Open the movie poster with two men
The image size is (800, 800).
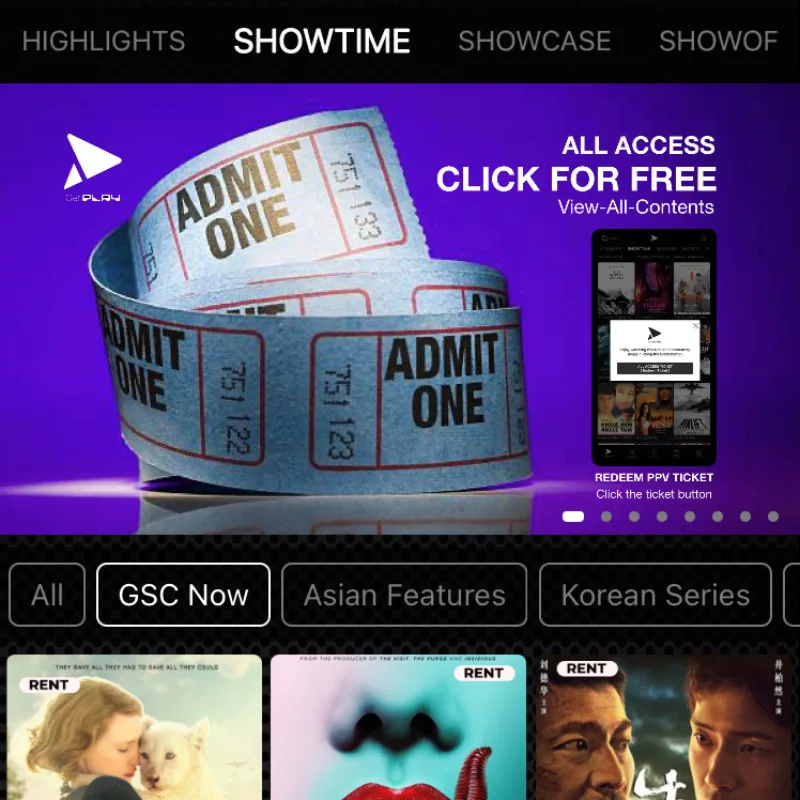668,730
